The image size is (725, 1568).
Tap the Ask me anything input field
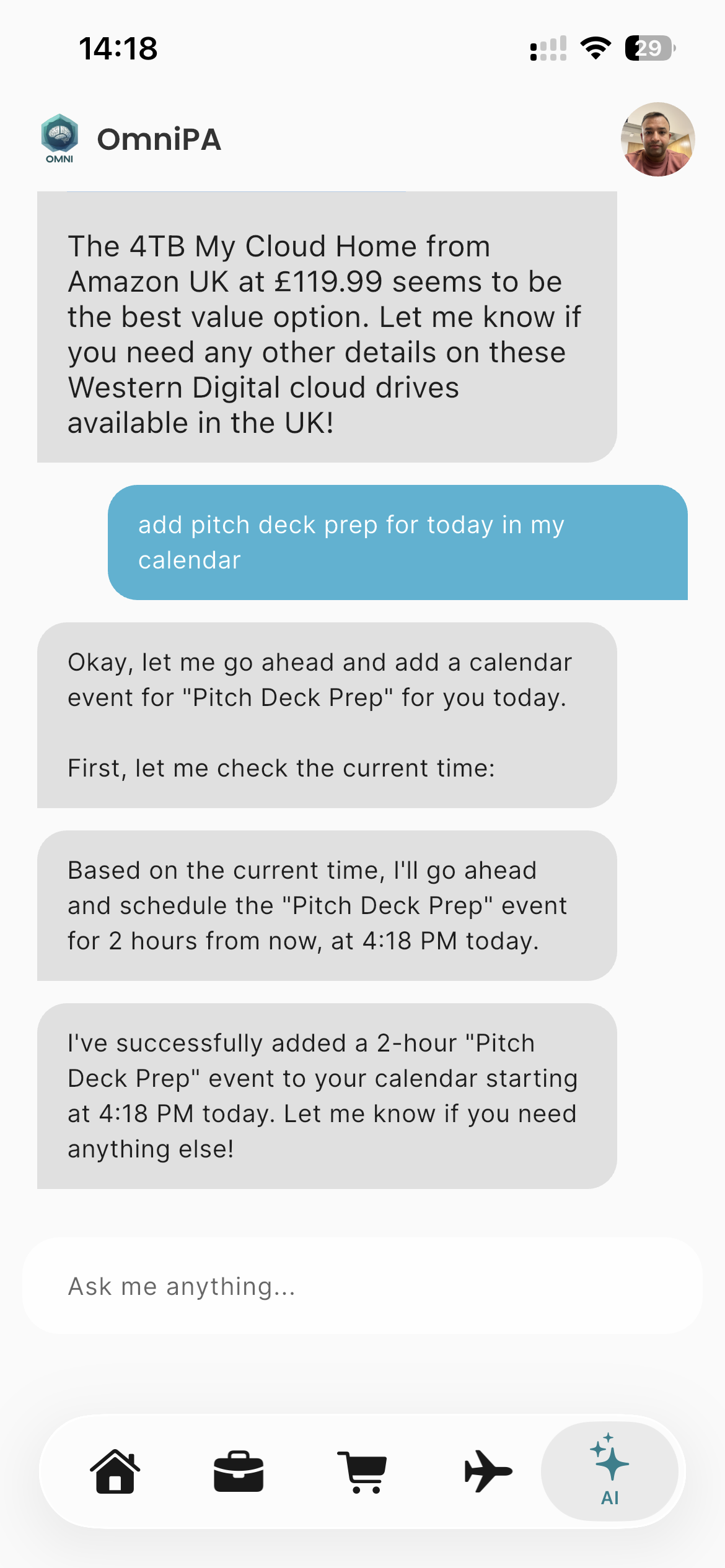[x=362, y=1286]
